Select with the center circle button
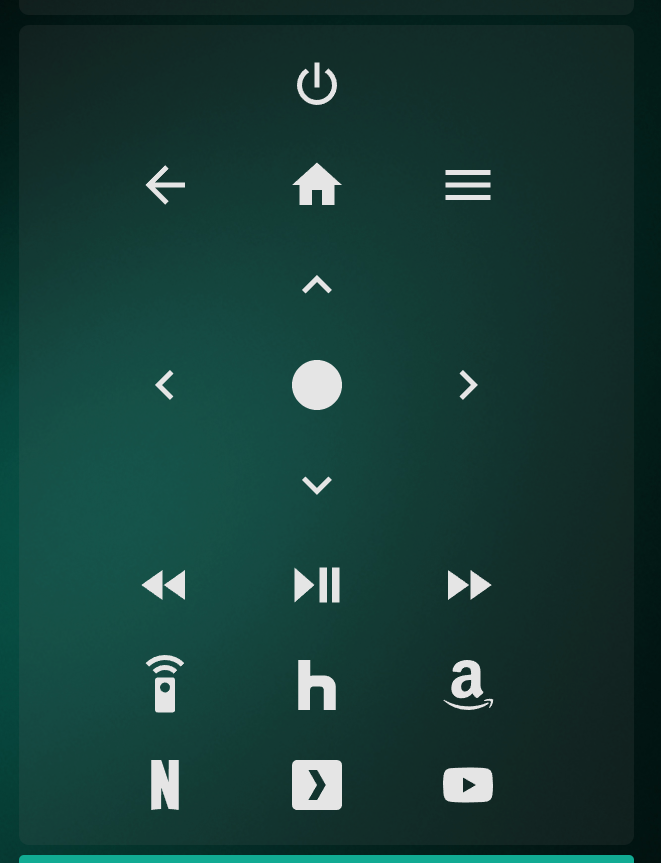 pyautogui.click(x=317, y=385)
